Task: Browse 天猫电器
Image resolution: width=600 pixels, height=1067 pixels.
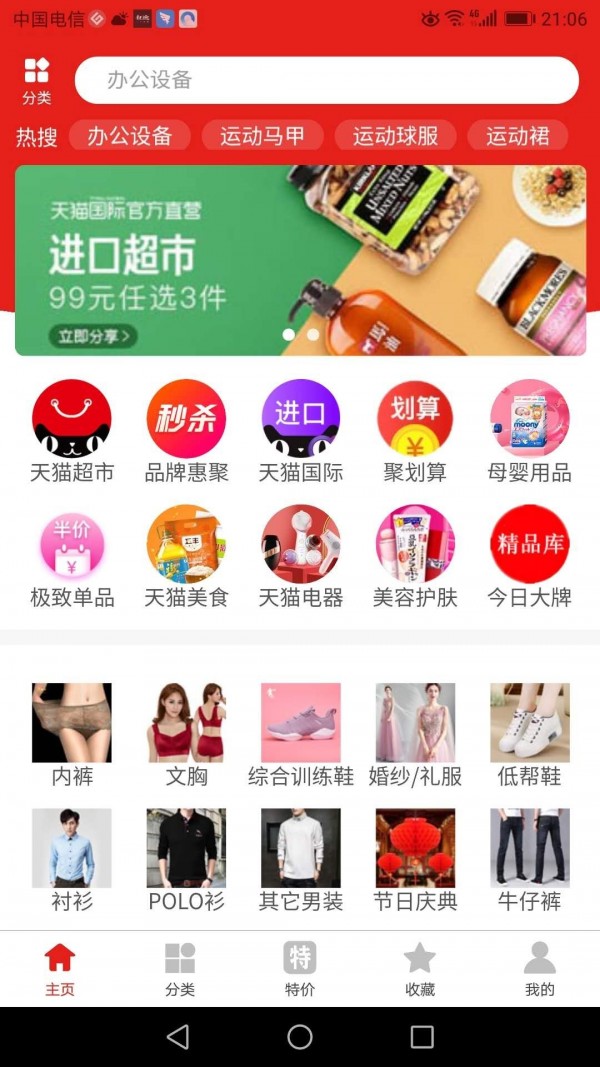Action: pos(300,556)
